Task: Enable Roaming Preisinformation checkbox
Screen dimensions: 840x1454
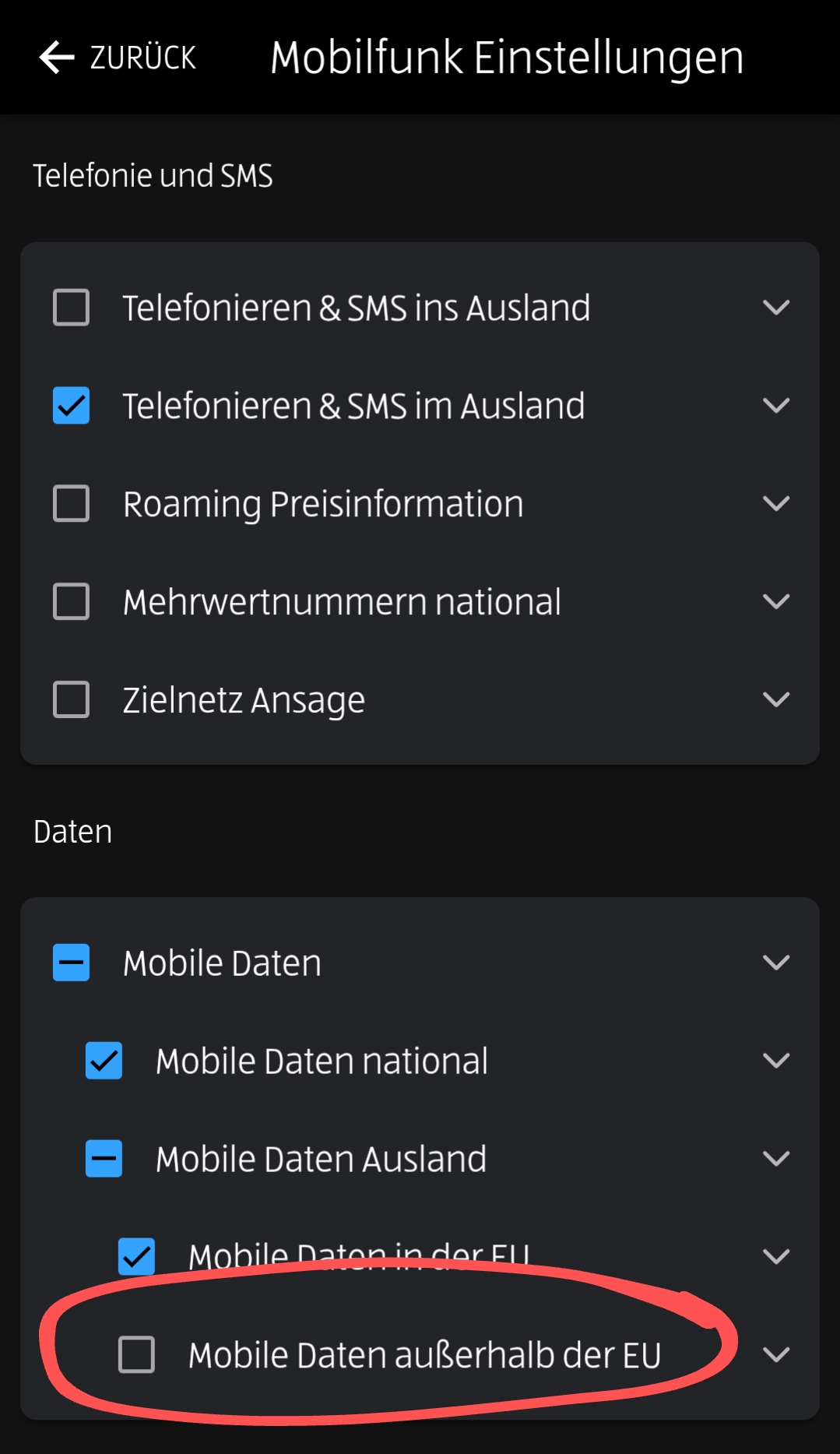Action: coord(71,504)
